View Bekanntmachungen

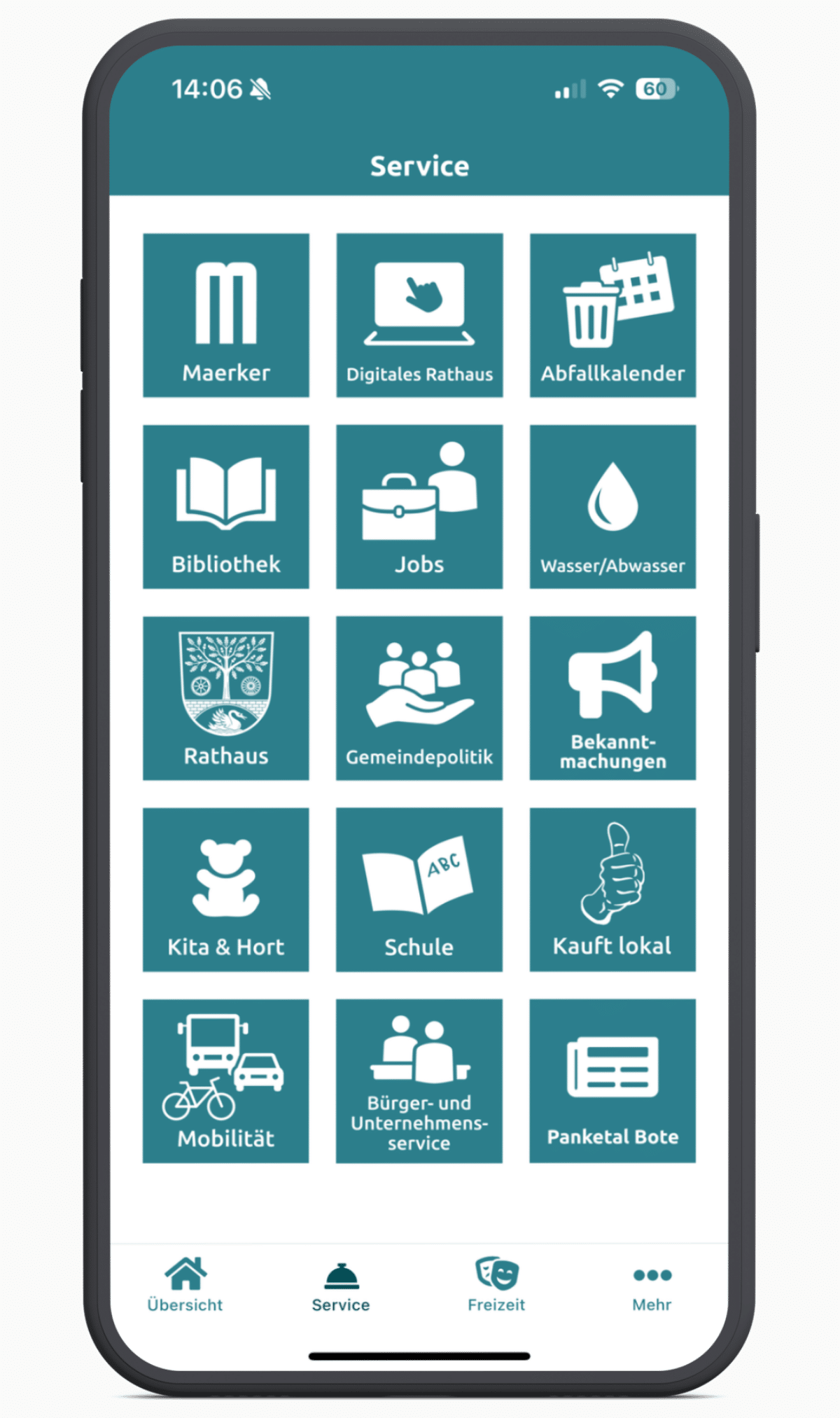(x=612, y=697)
